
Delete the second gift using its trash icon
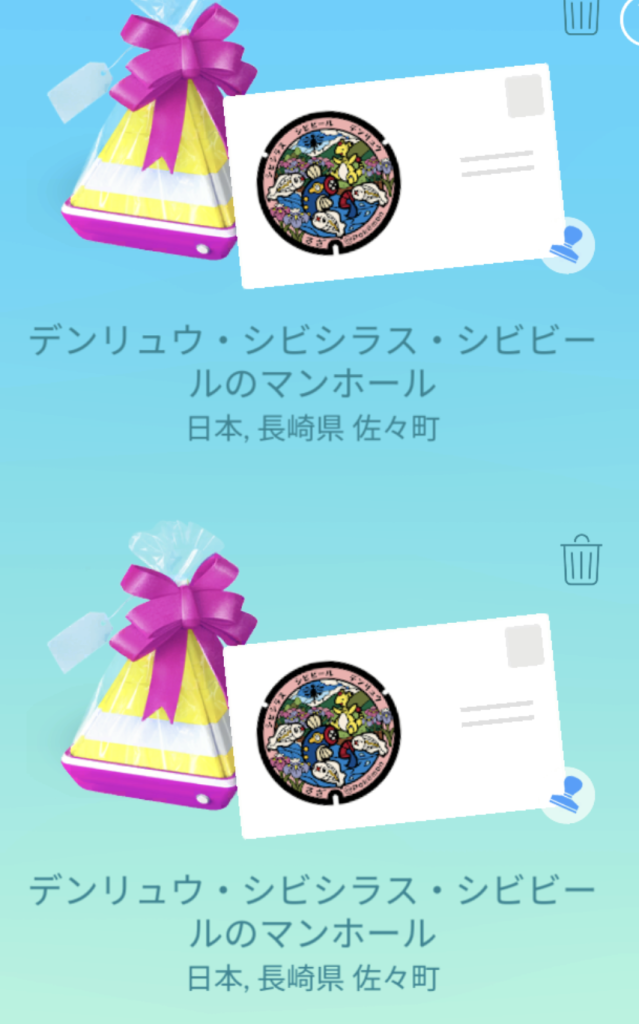pos(581,561)
